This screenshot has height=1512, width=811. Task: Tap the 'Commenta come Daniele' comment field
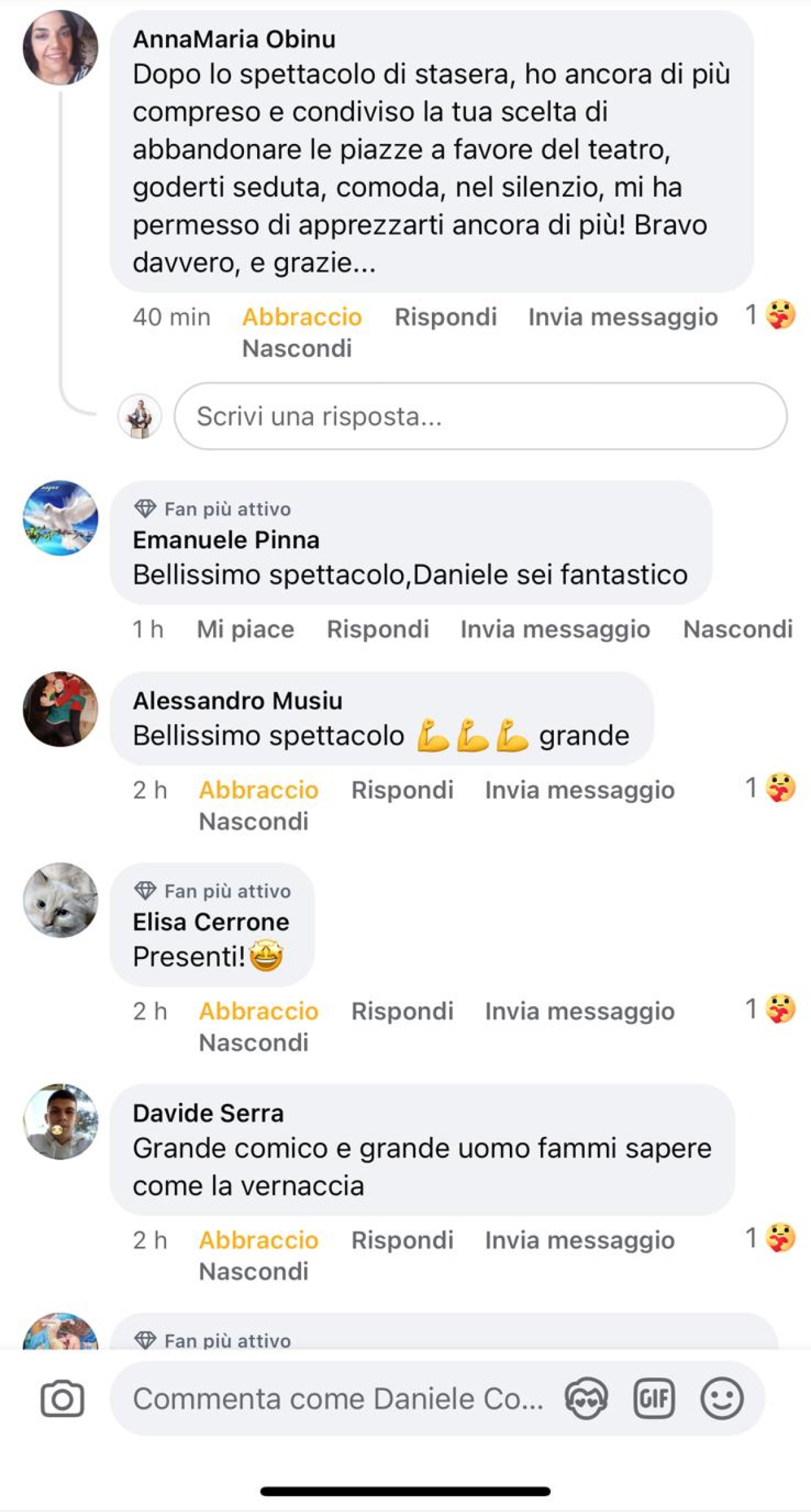click(x=338, y=1399)
